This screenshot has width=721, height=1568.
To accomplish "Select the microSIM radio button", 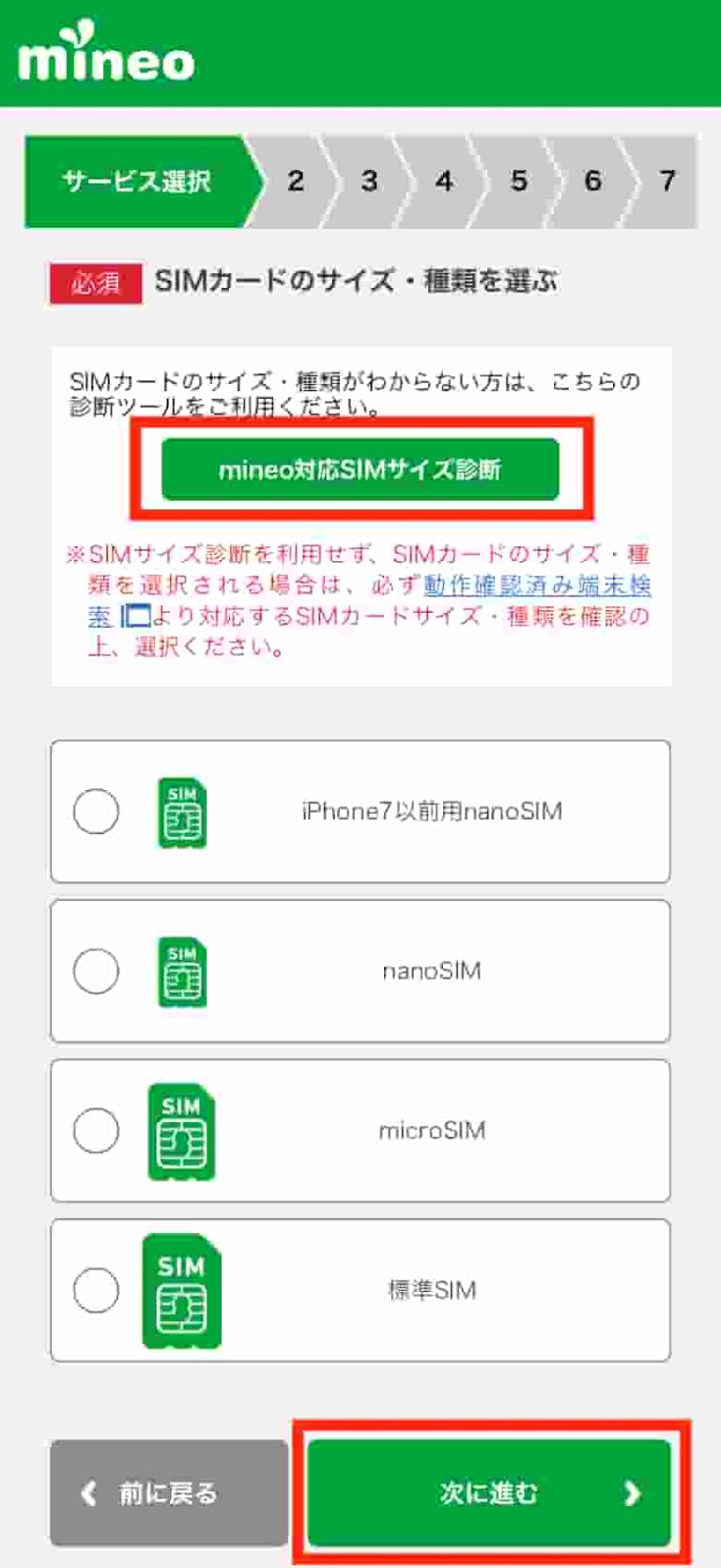I will (x=94, y=1130).
